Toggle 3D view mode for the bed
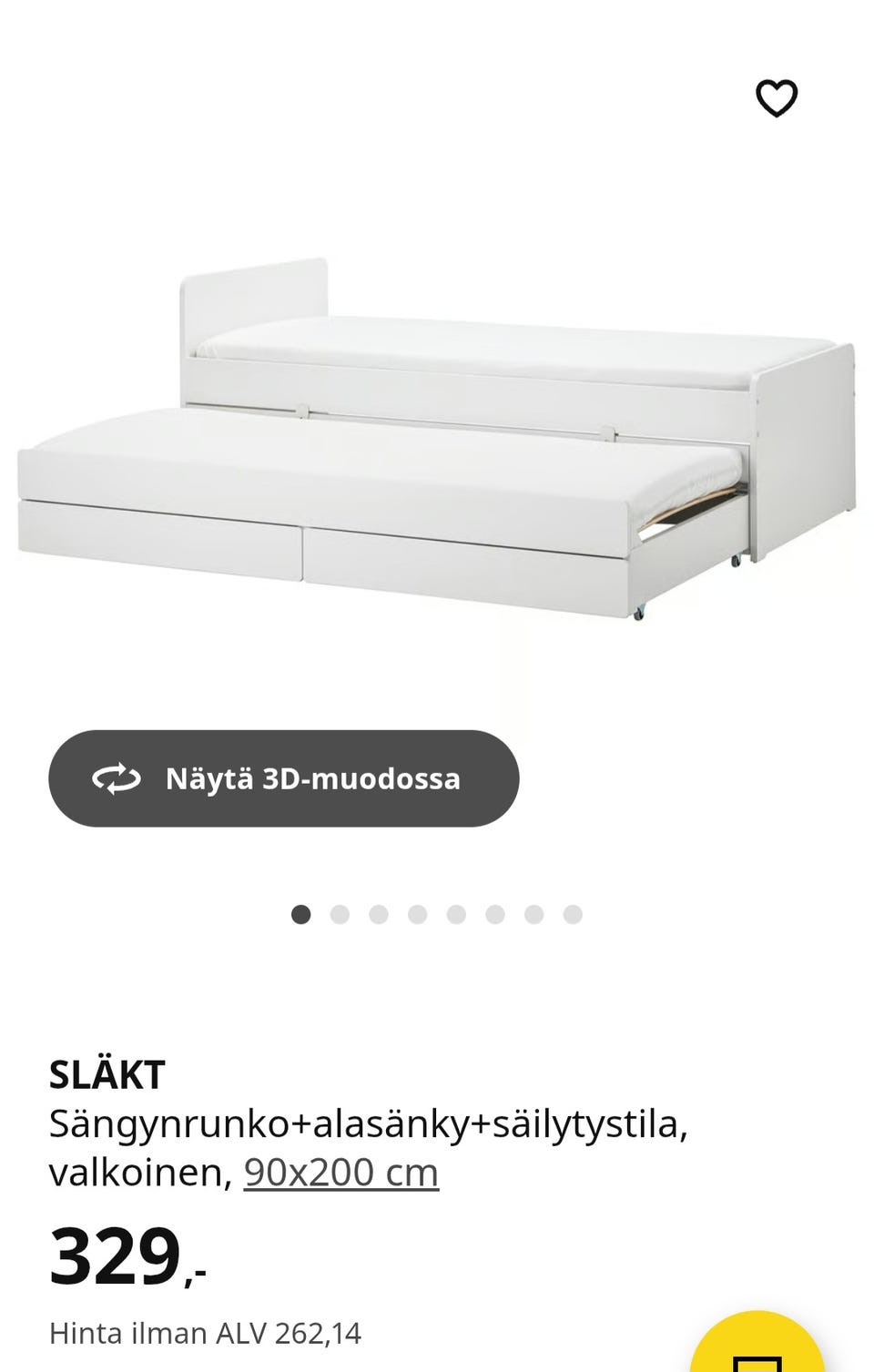The height and width of the screenshot is (1372, 874). [284, 778]
